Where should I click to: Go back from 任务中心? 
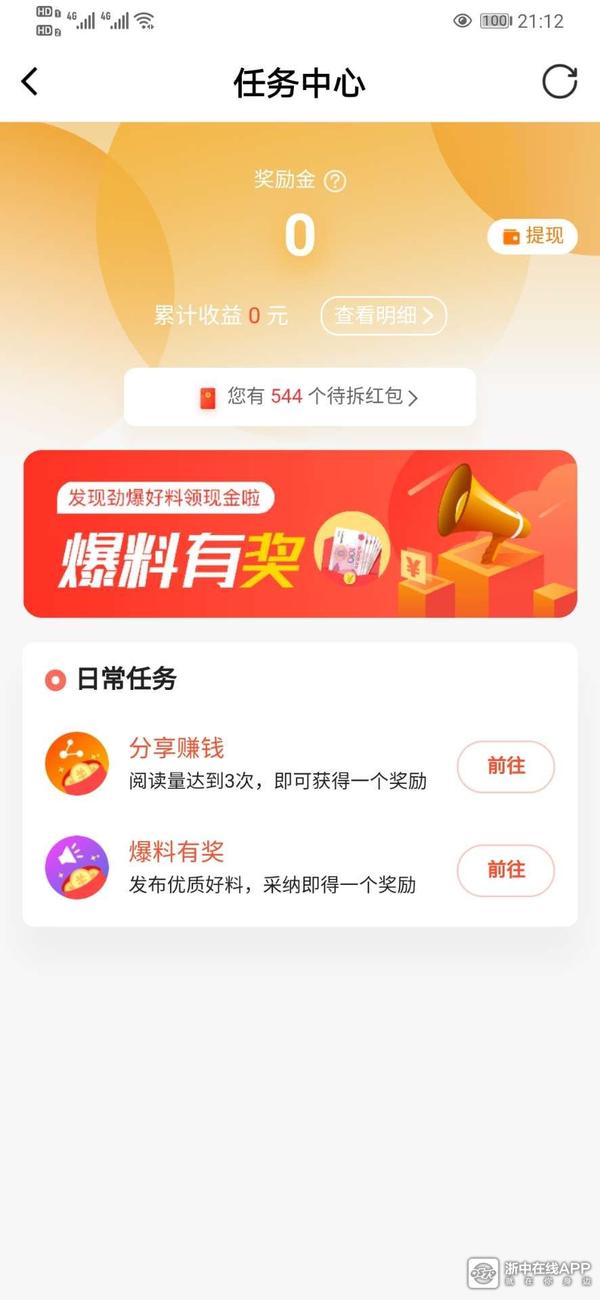pos(30,82)
